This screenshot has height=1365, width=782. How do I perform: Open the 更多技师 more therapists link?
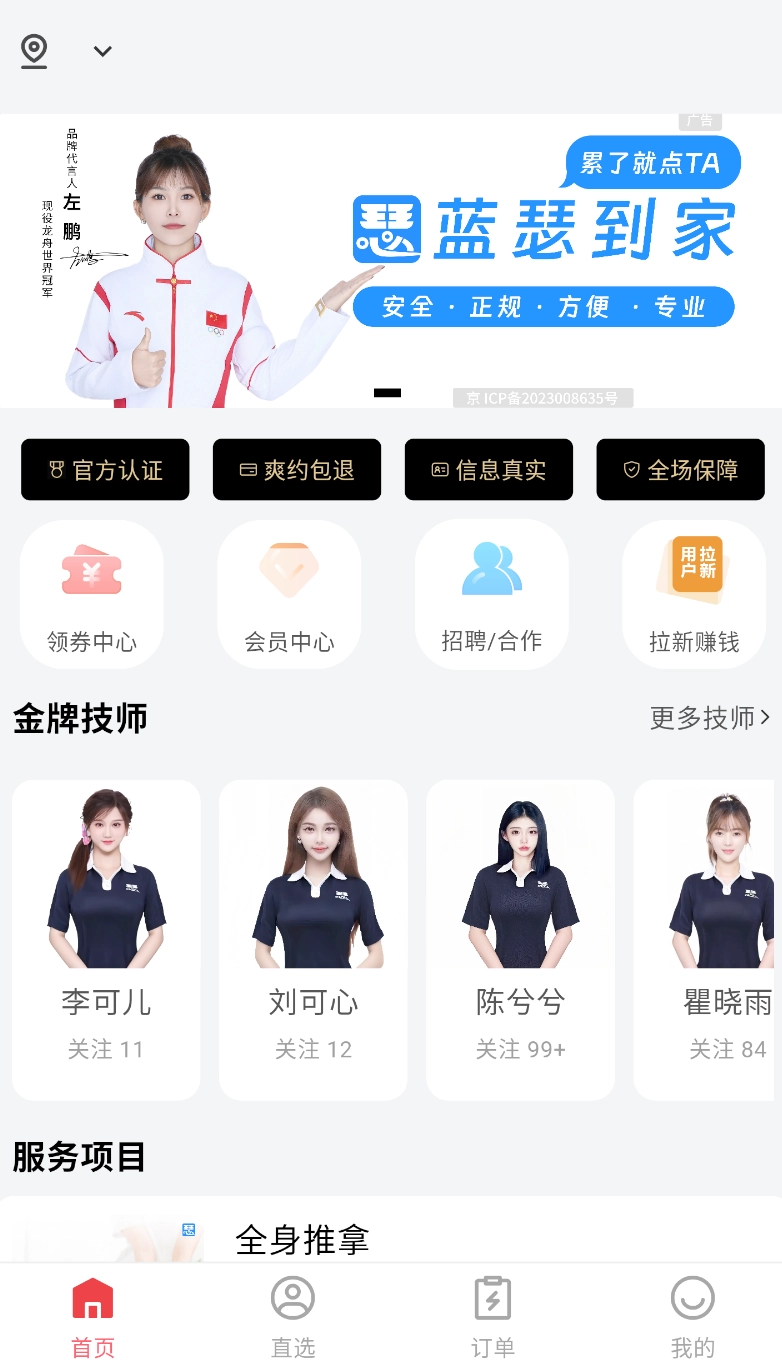[x=710, y=718]
